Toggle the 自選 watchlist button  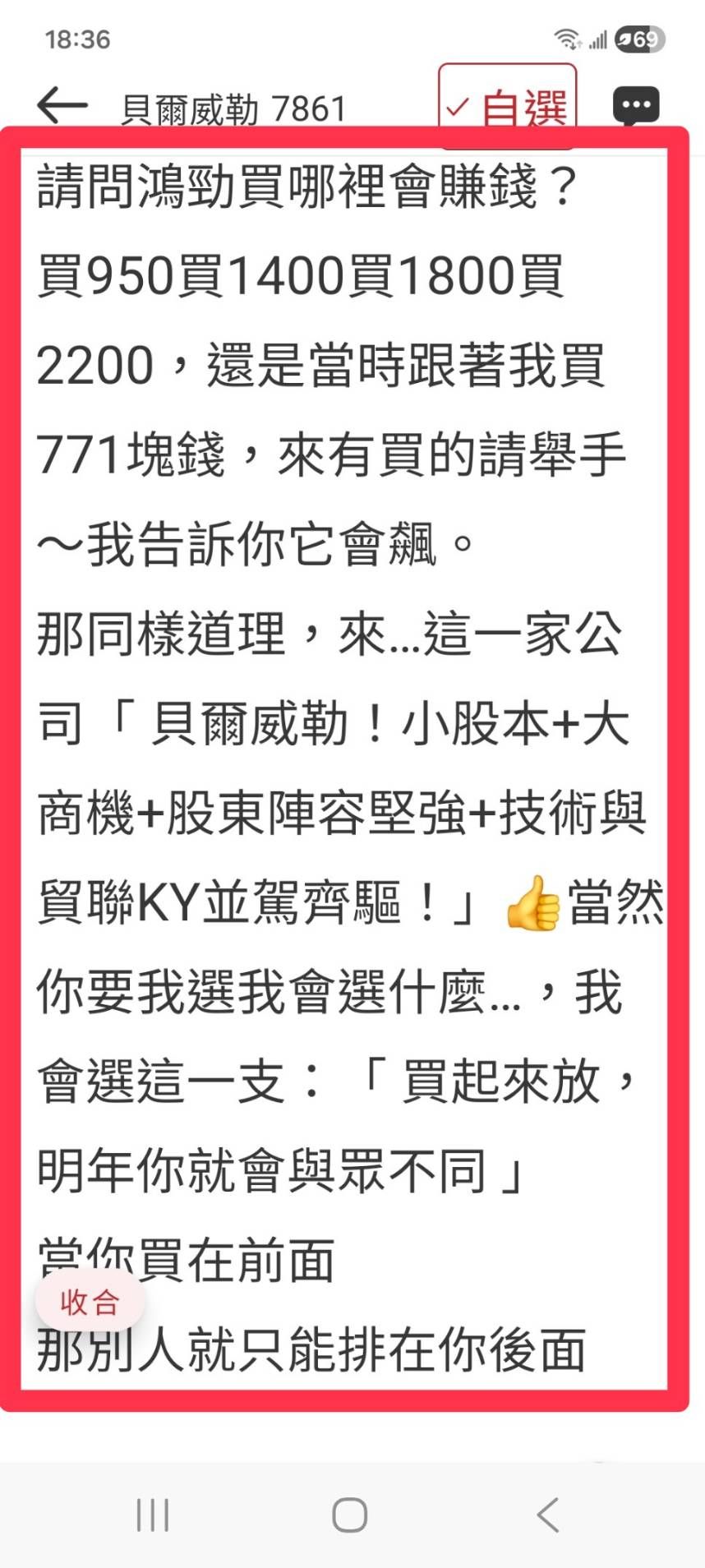pyautogui.click(x=507, y=104)
